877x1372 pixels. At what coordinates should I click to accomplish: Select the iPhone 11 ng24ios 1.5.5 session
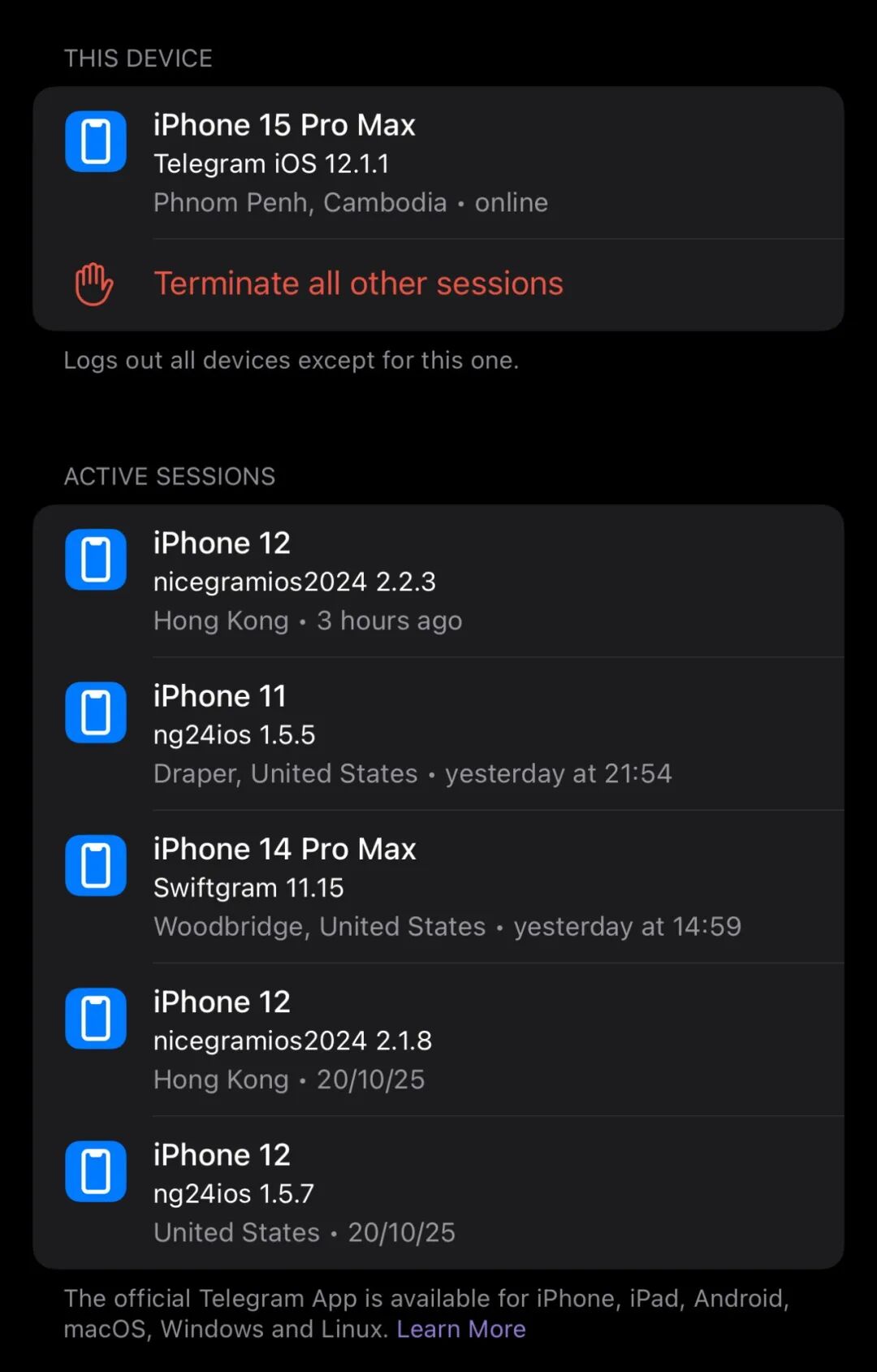coord(438,734)
